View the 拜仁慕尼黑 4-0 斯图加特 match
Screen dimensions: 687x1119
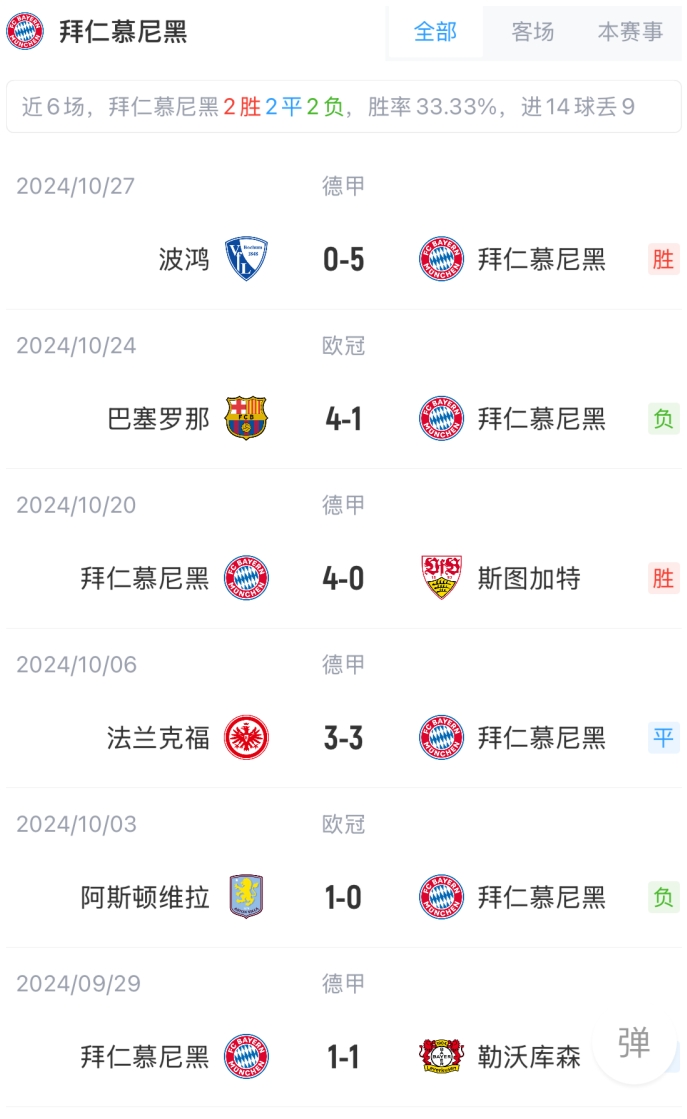tap(343, 549)
